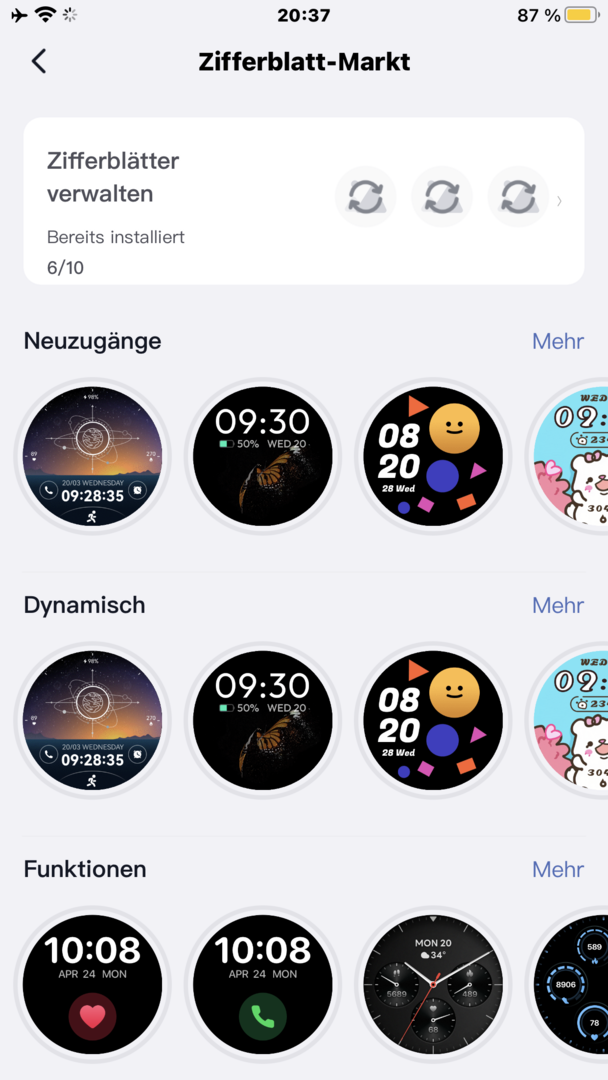Show more Funktionen watch faces
This screenshot has width=608, height=1080.
point(557,869)
